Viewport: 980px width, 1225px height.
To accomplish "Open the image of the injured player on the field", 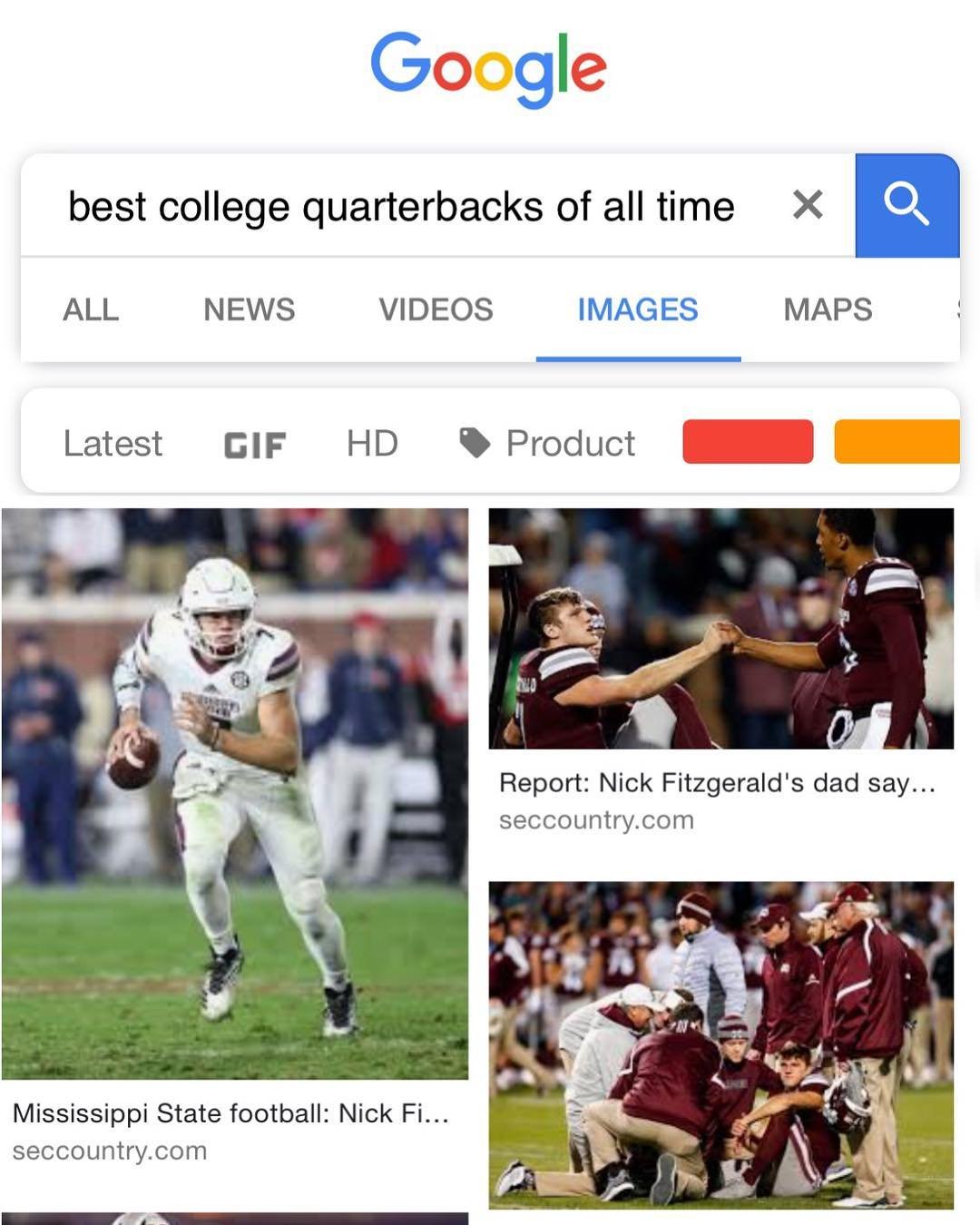I will (721, 1044).
